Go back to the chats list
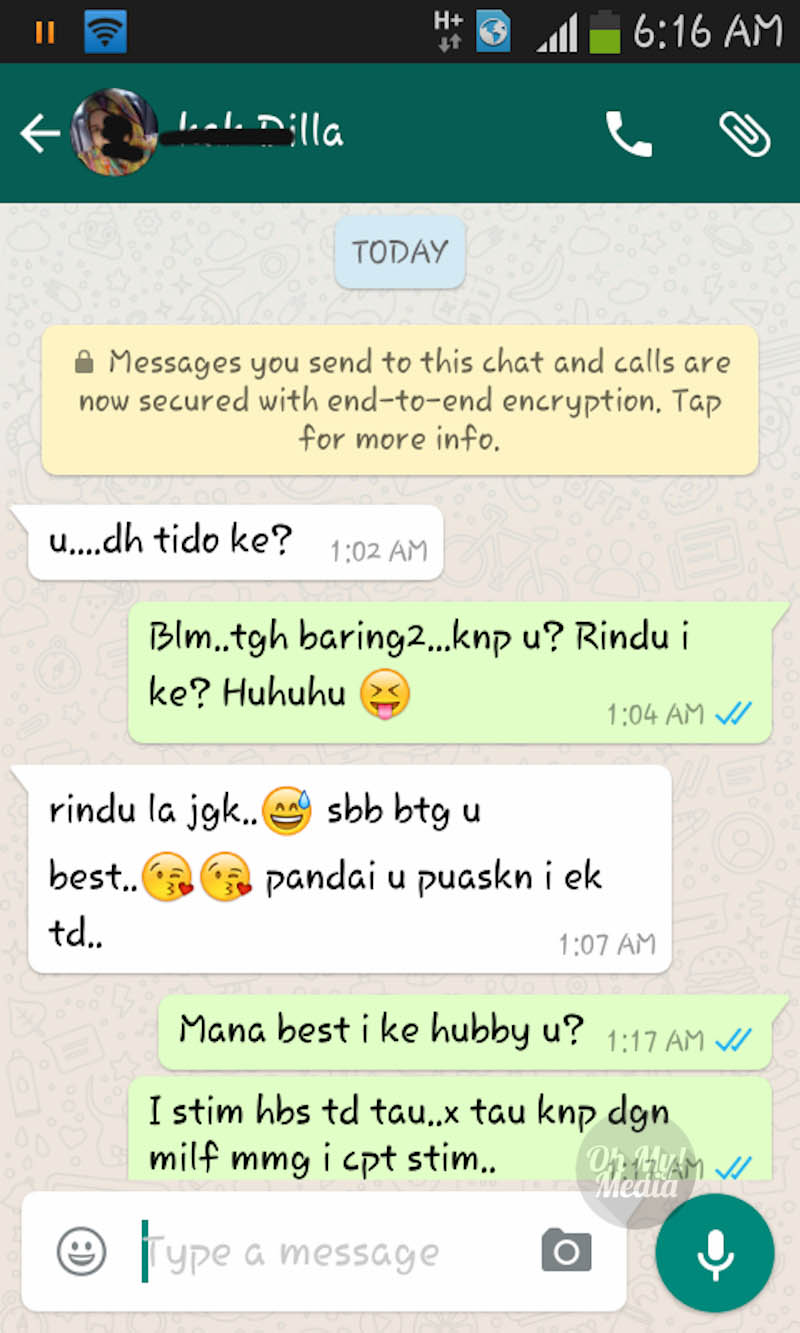Screen dimensions: 800x1333 coord(40,133)
